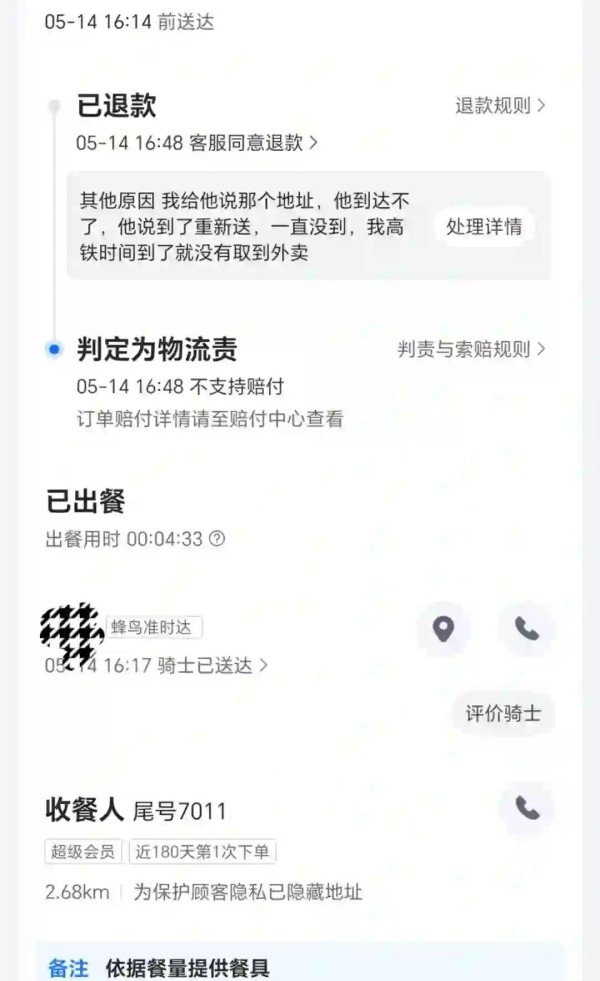This screenshot has width=600, height=981.
Task: View rider location pin icon
Action: pos(443,628)
